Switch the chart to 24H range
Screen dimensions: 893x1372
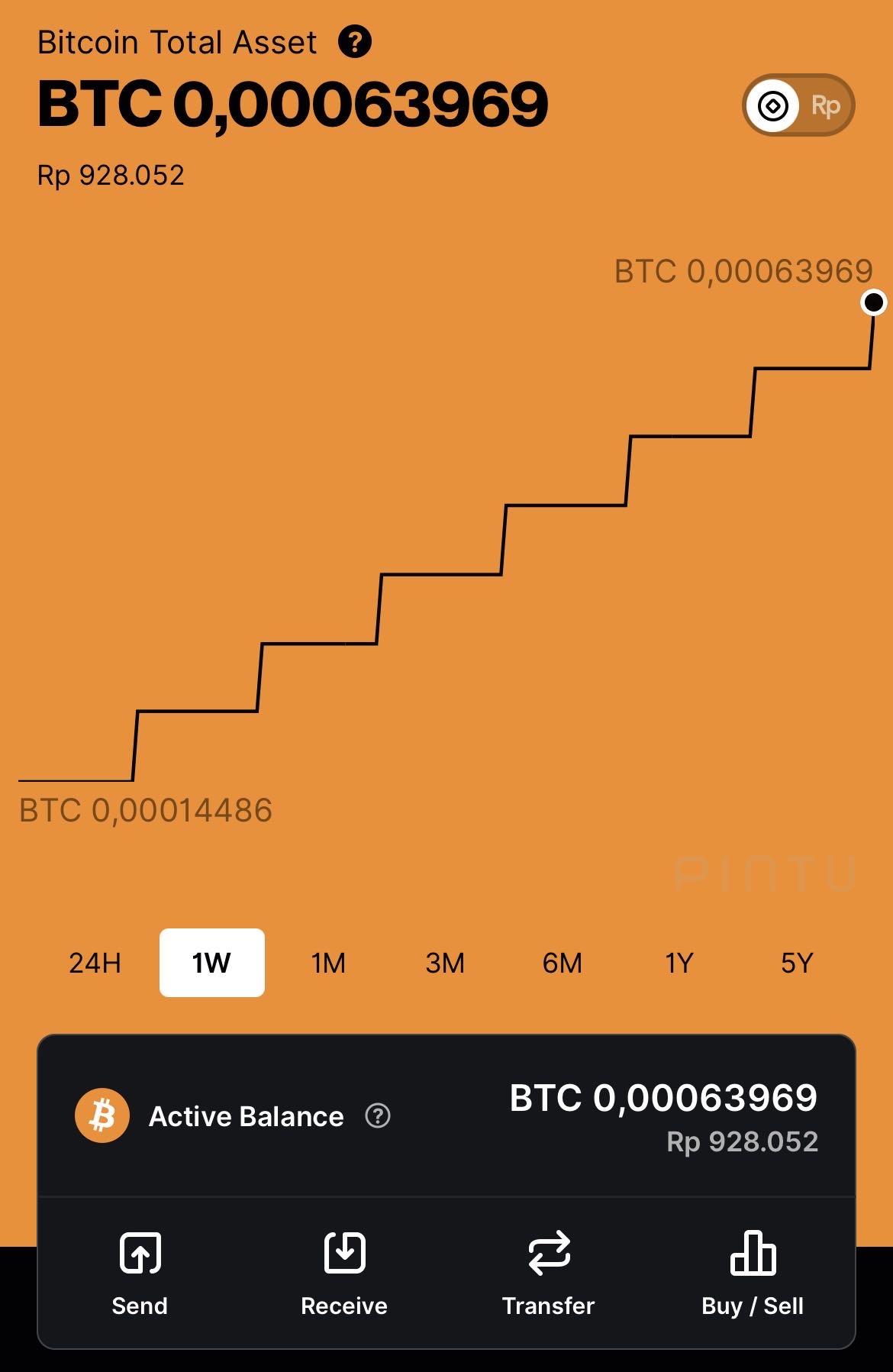(x=95, y=963)
